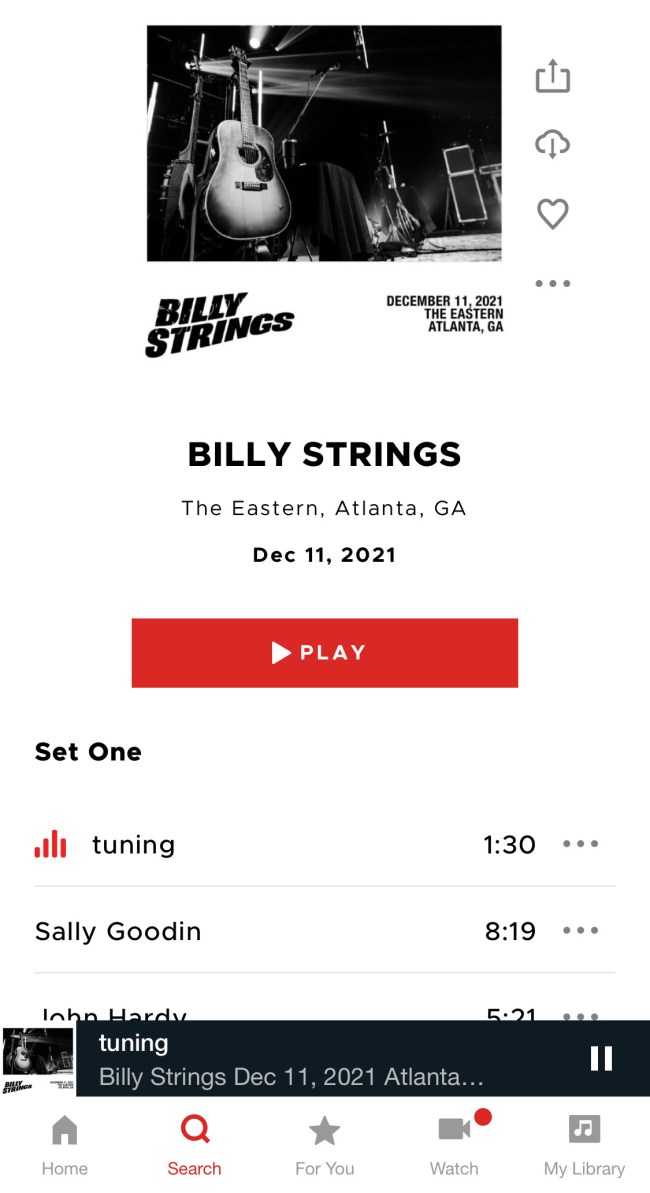Open My Library

point(584,1145)
